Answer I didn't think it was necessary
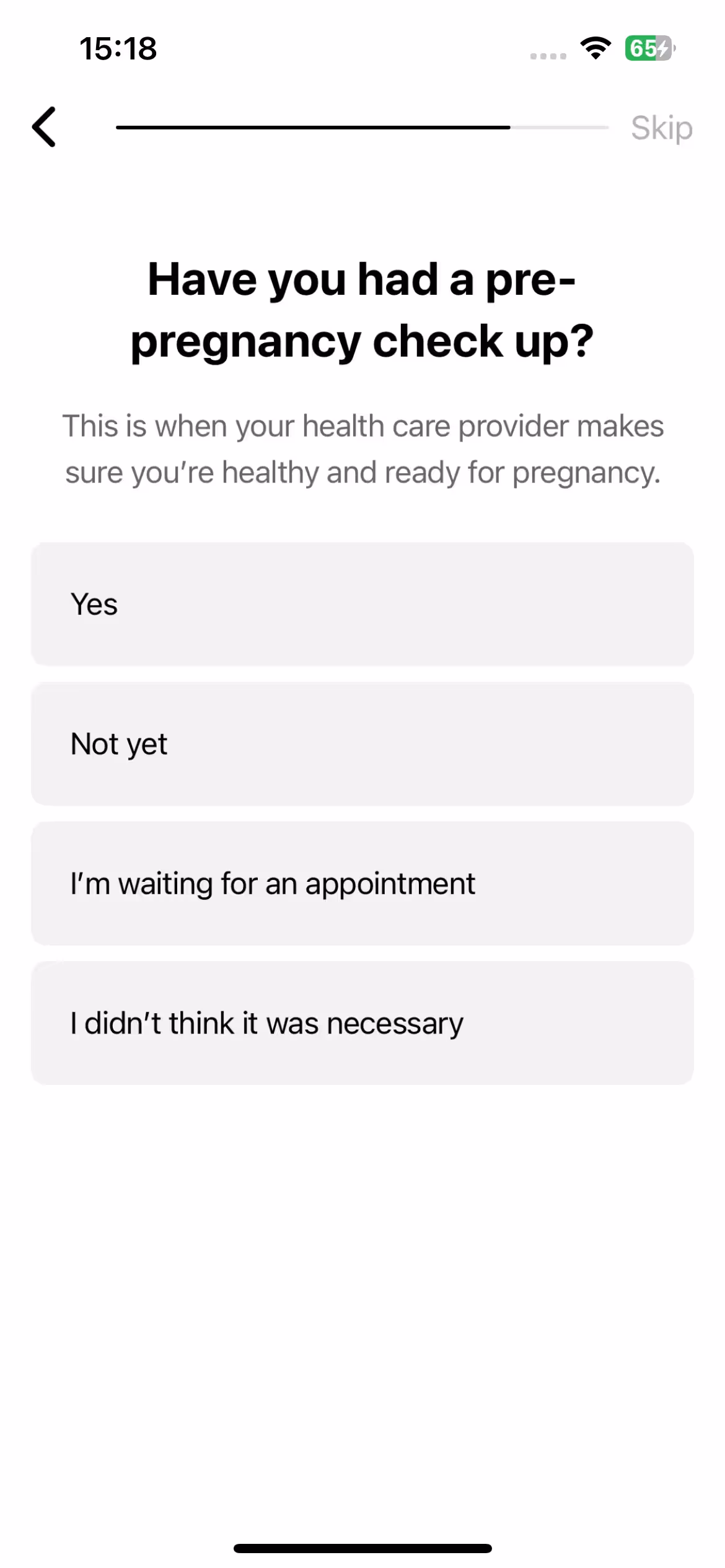The height and width of the screenshot is (1568, 725). tap(362, 1023)
